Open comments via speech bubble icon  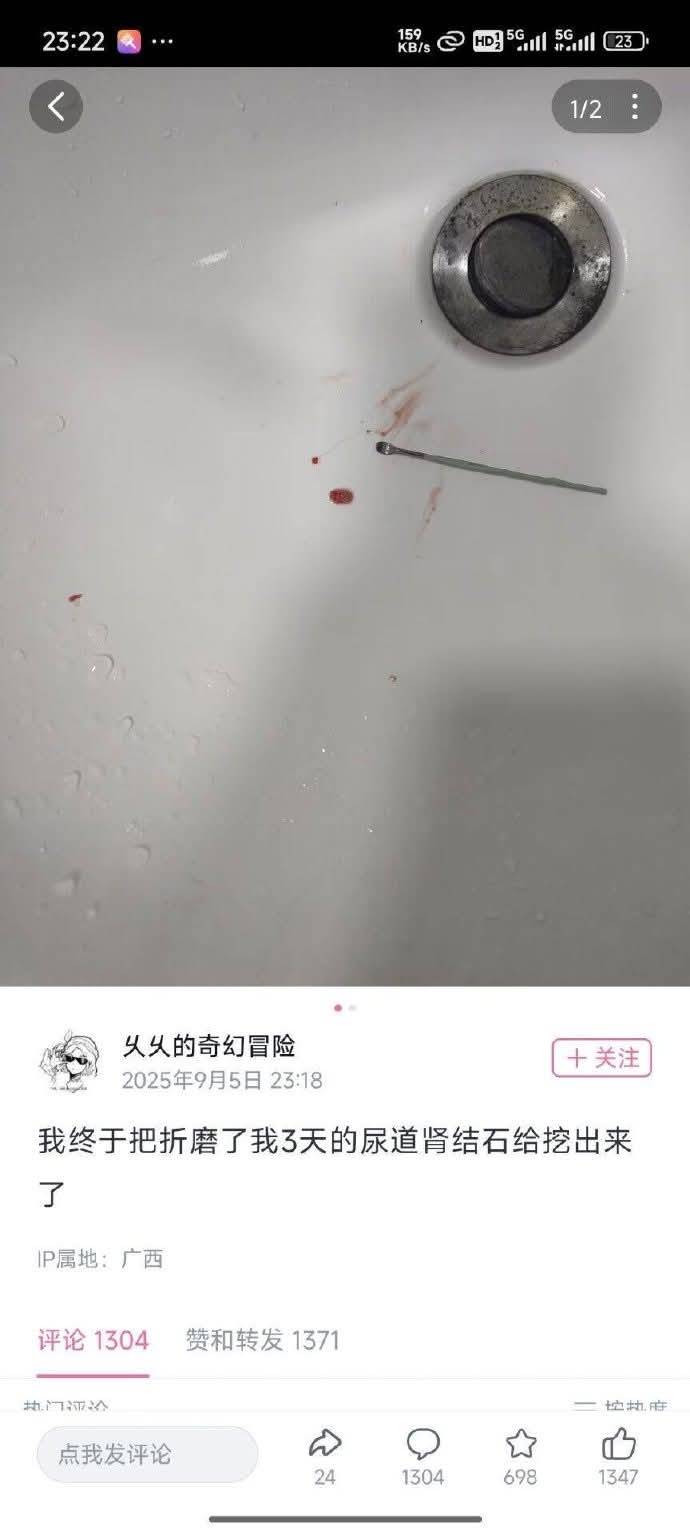[x=423, y=1443]
